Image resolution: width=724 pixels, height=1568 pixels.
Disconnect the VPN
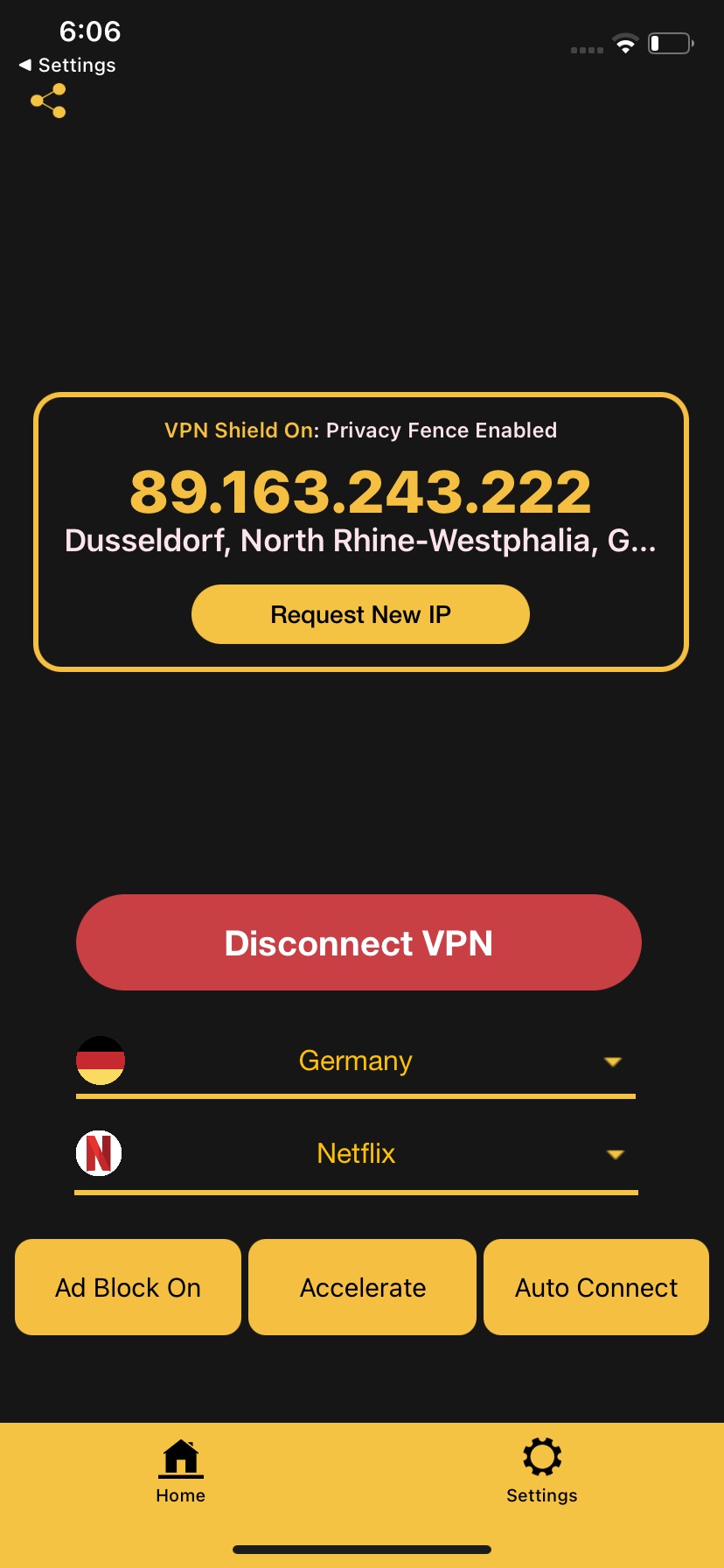[x=359, y=942]
